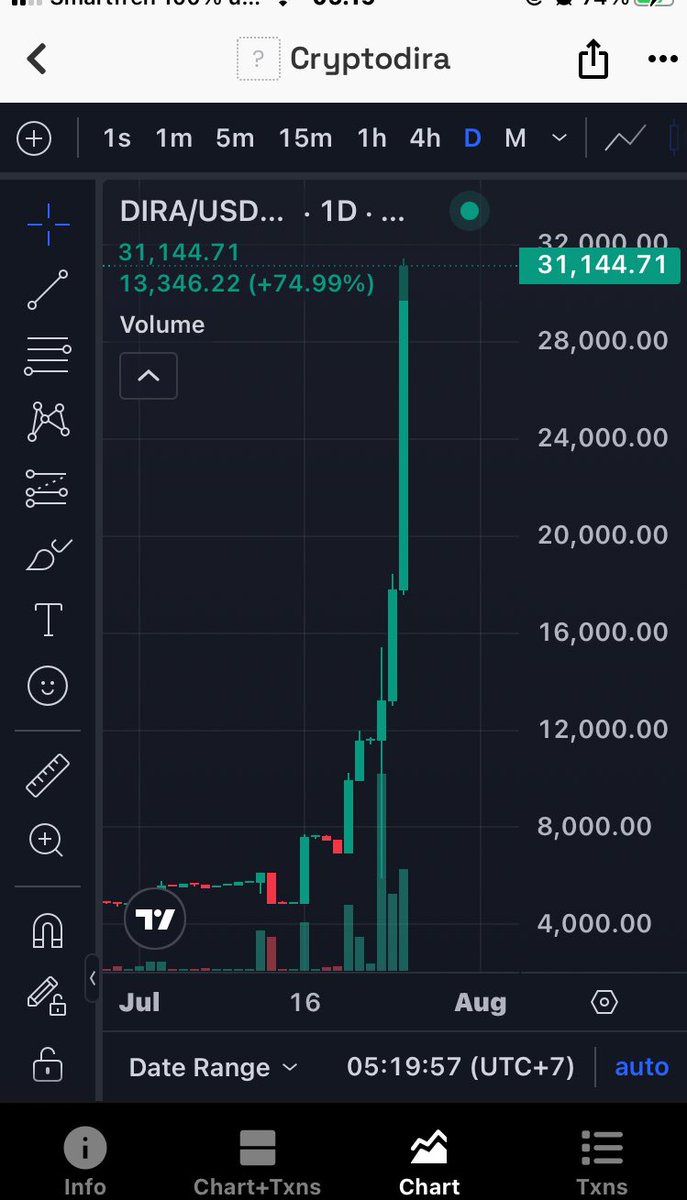Activate the zoom-in magnifier tool

point(47,841)
